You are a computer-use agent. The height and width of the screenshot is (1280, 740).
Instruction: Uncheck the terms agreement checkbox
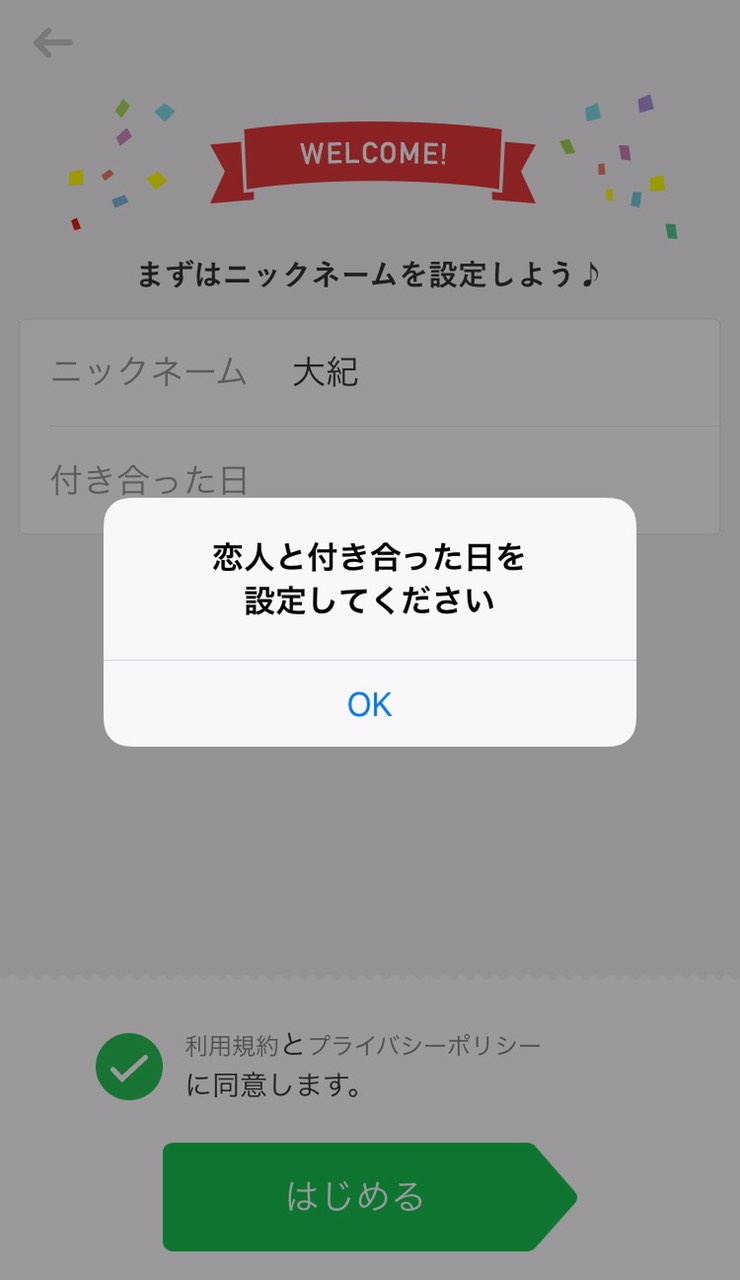(129, 1066)
